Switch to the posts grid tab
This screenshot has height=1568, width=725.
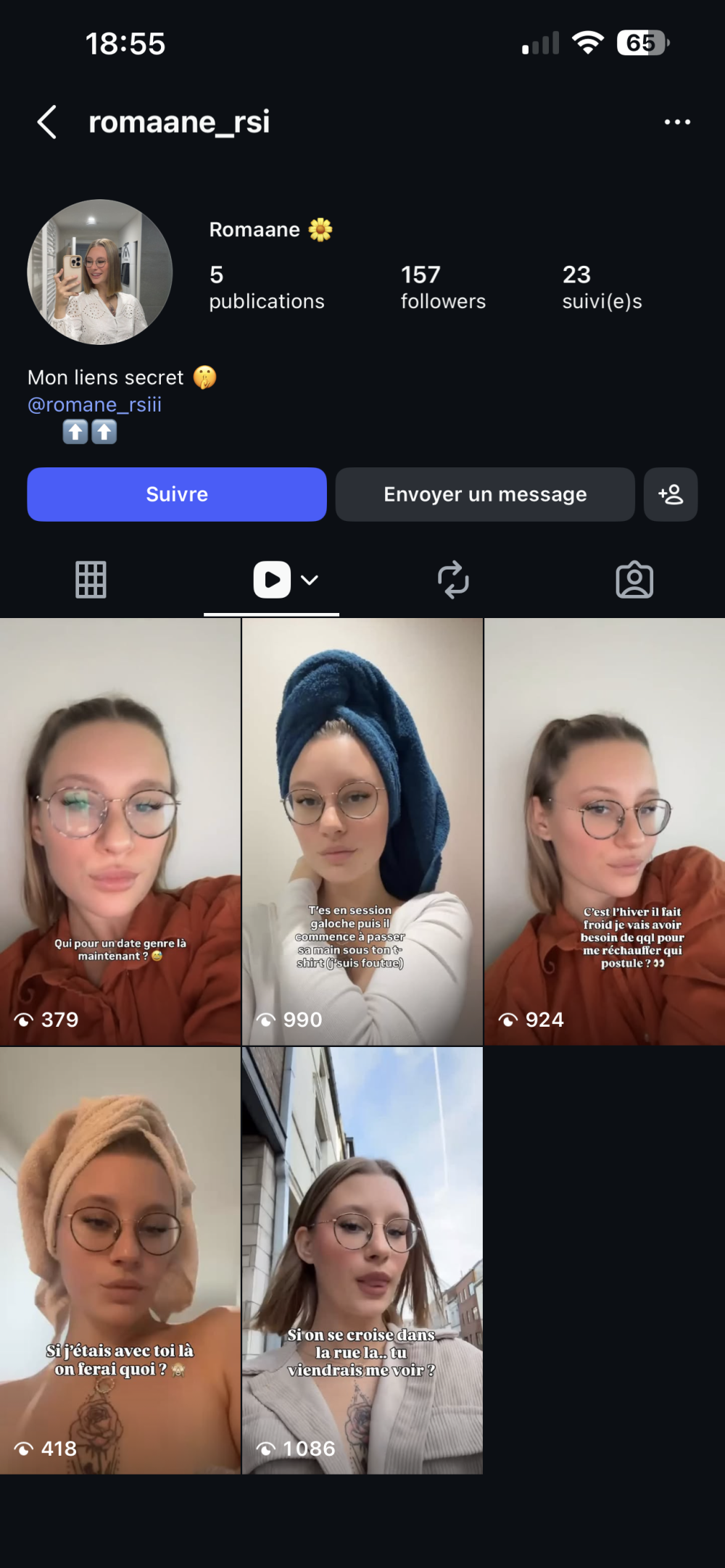(x=91, y=580)
